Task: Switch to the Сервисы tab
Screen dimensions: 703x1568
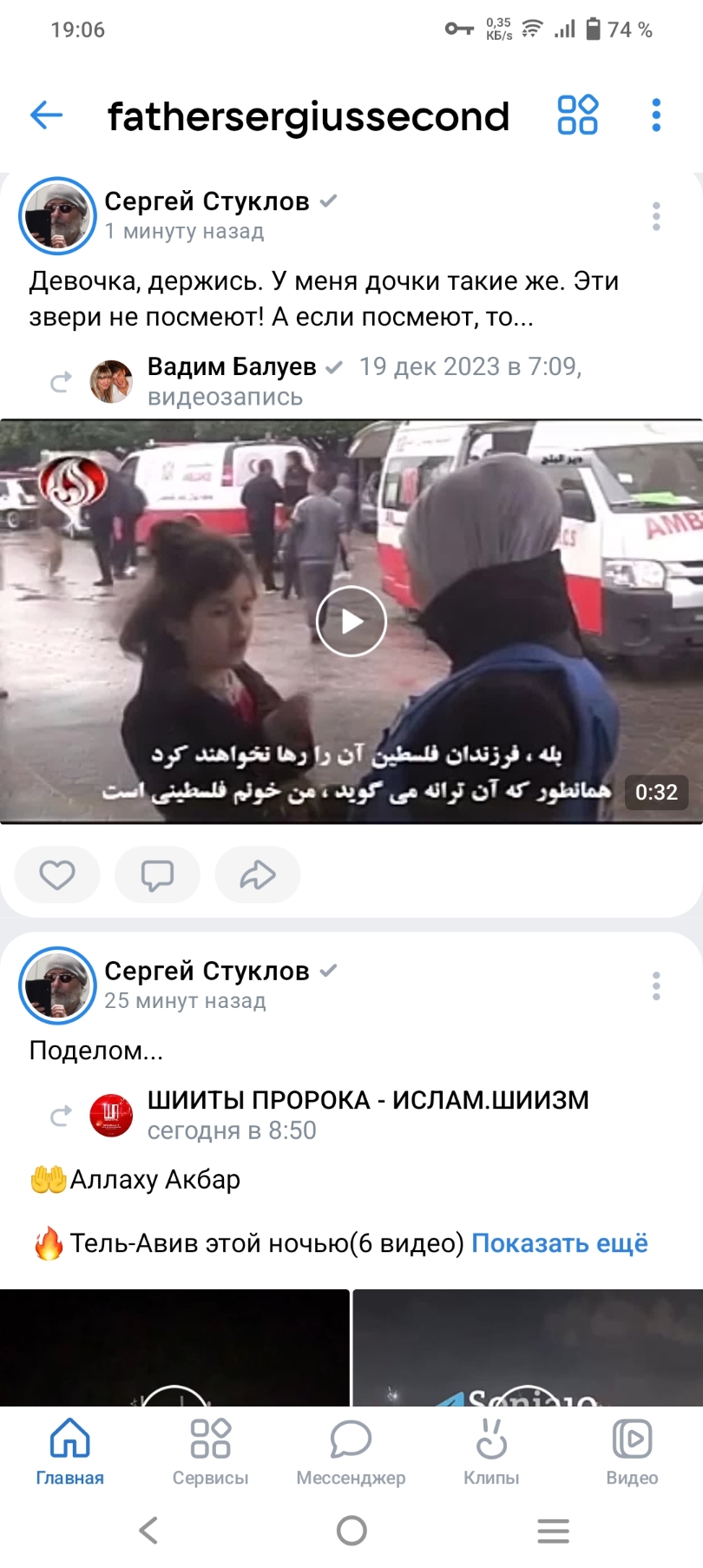Action: point(210,1453)
